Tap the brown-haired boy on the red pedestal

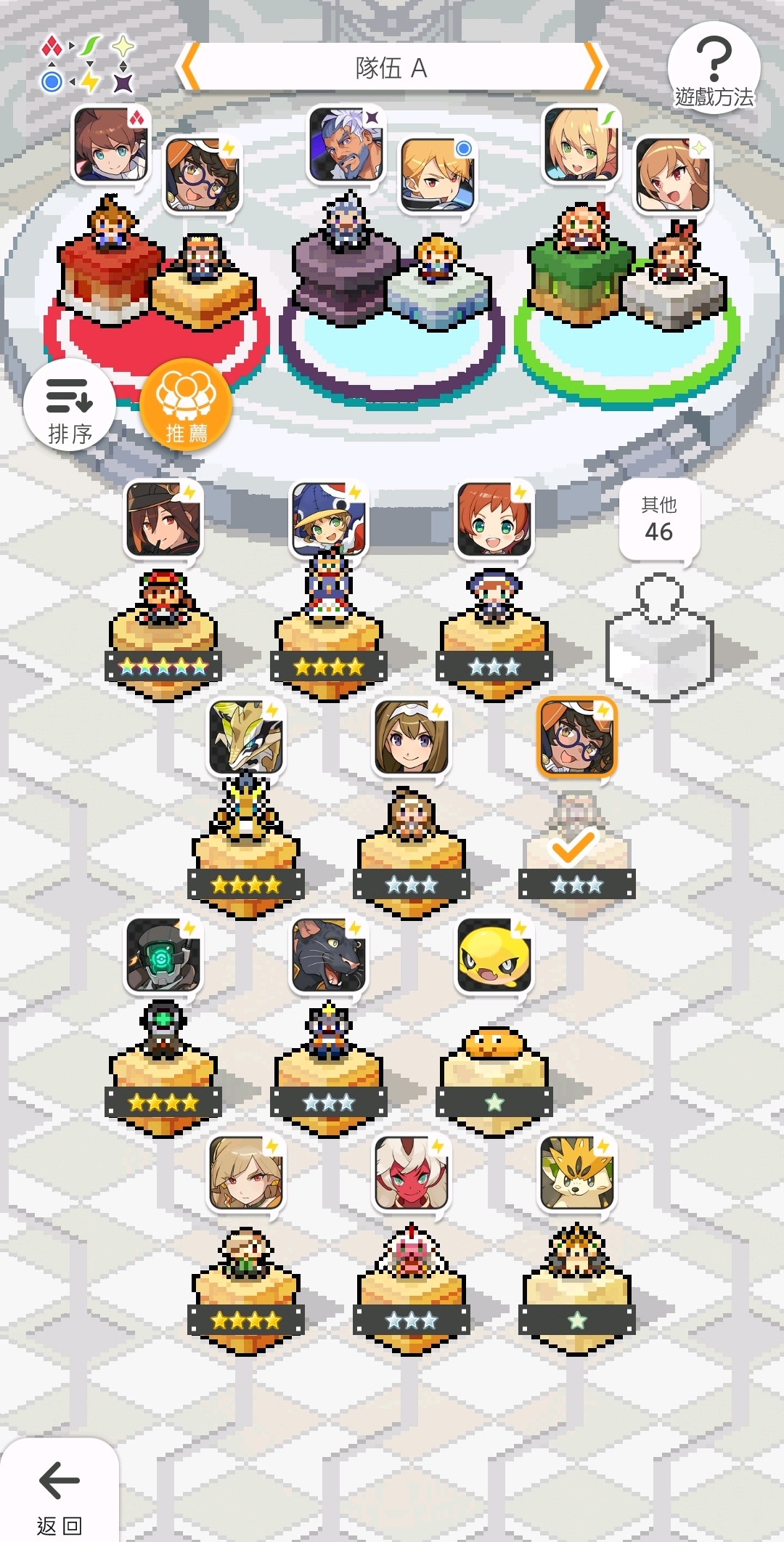[110, 222]
